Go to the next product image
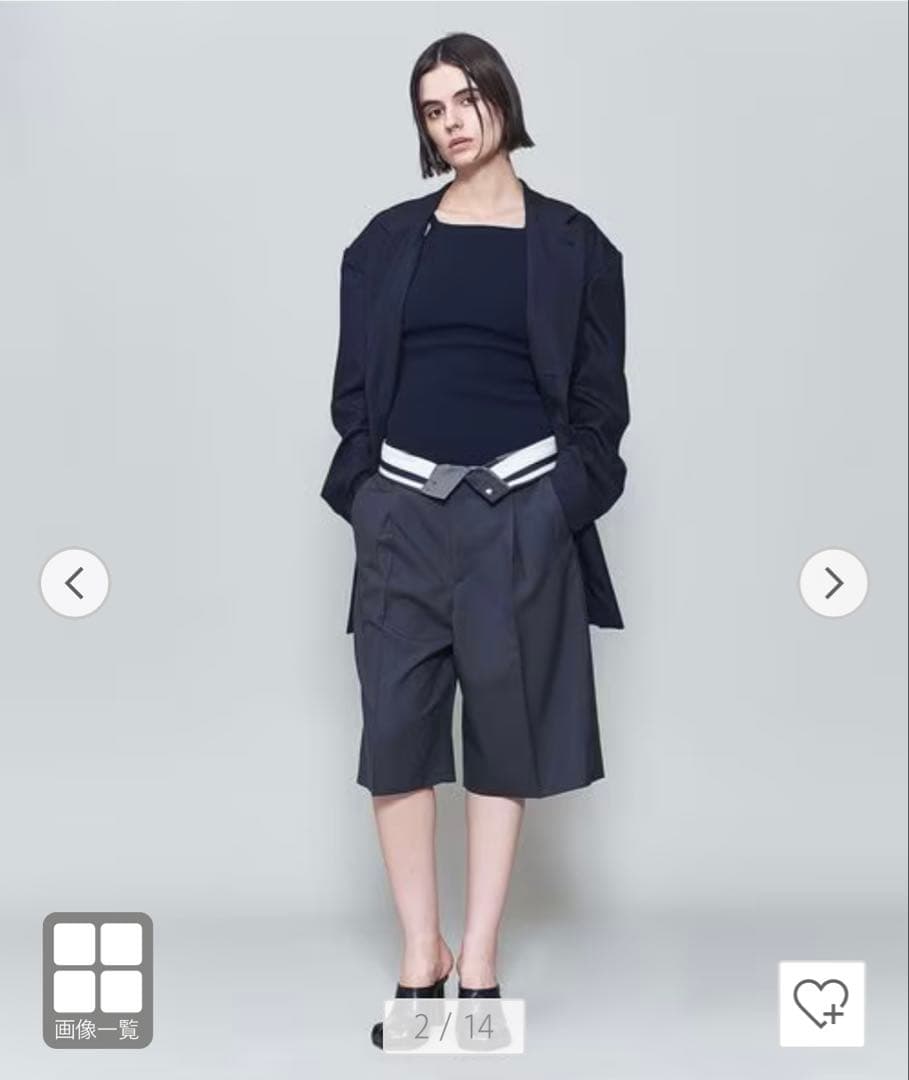 point(833,583)
